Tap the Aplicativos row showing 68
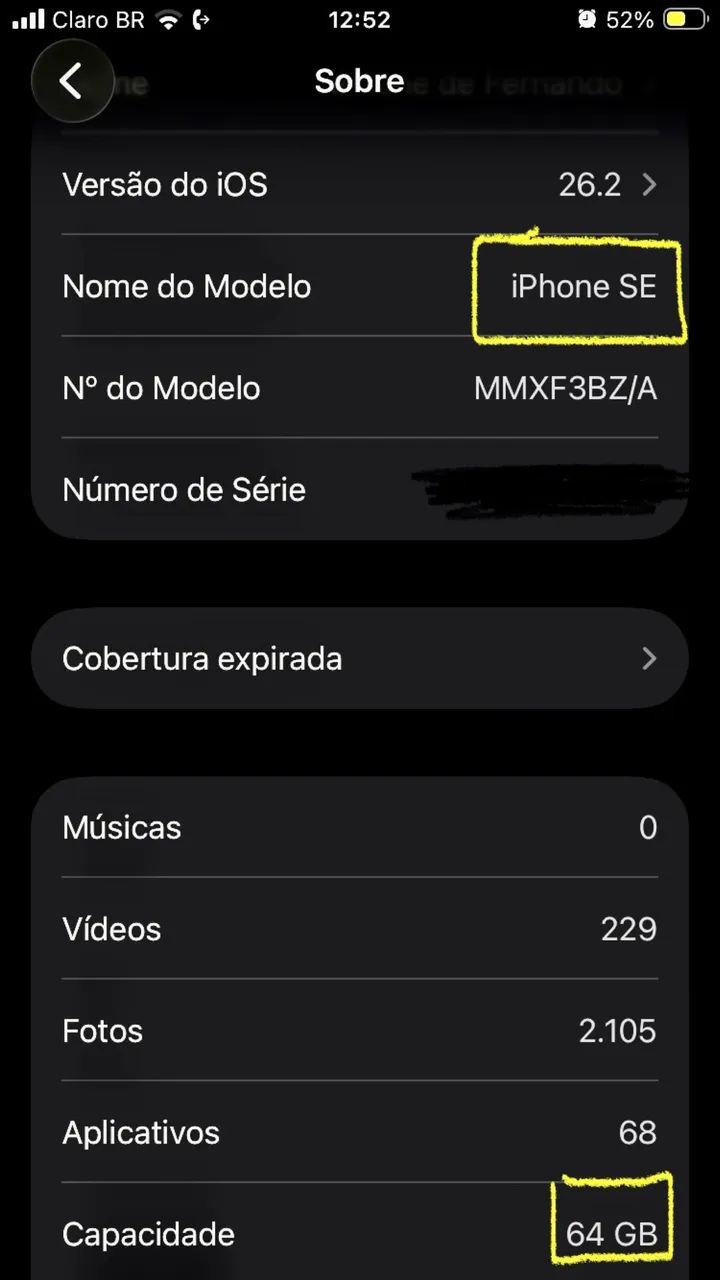Image resolution: width=720 pixels, height=1280 pixels. click(360, 1132)
